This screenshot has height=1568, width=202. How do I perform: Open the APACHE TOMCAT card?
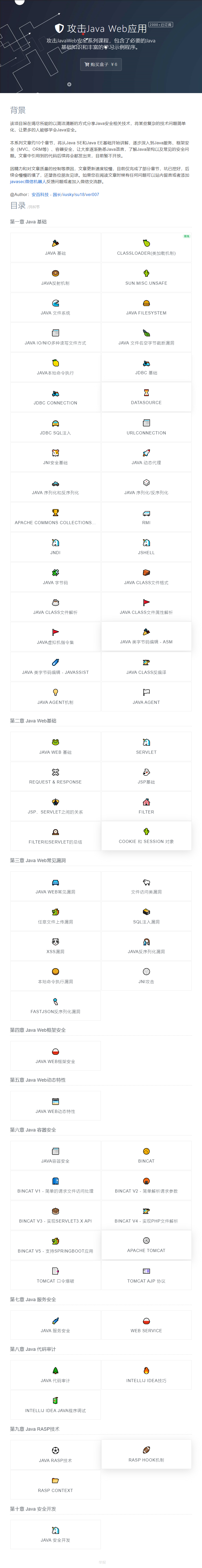pyautogui.click(x=146, y=1245)
